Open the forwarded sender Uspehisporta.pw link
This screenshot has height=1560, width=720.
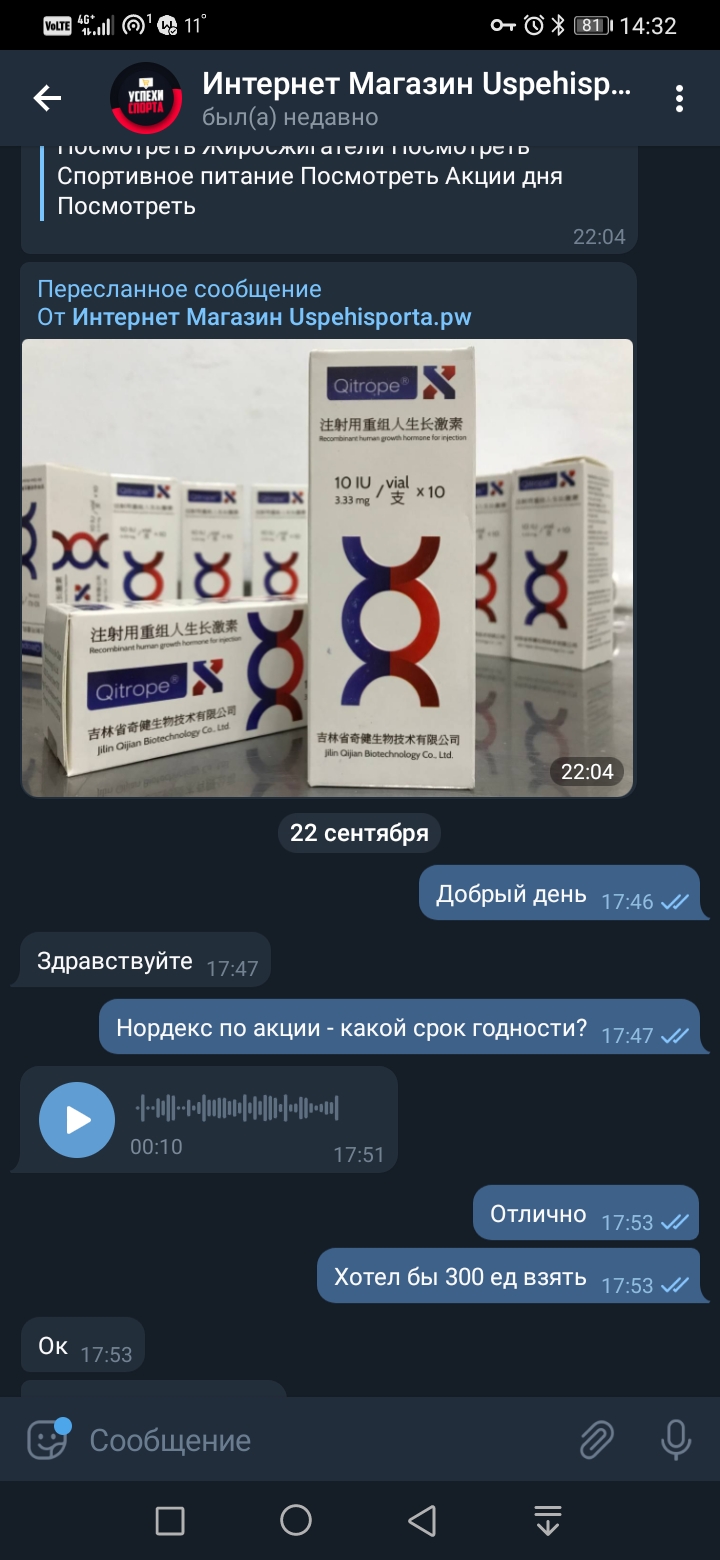pos(271,317)
